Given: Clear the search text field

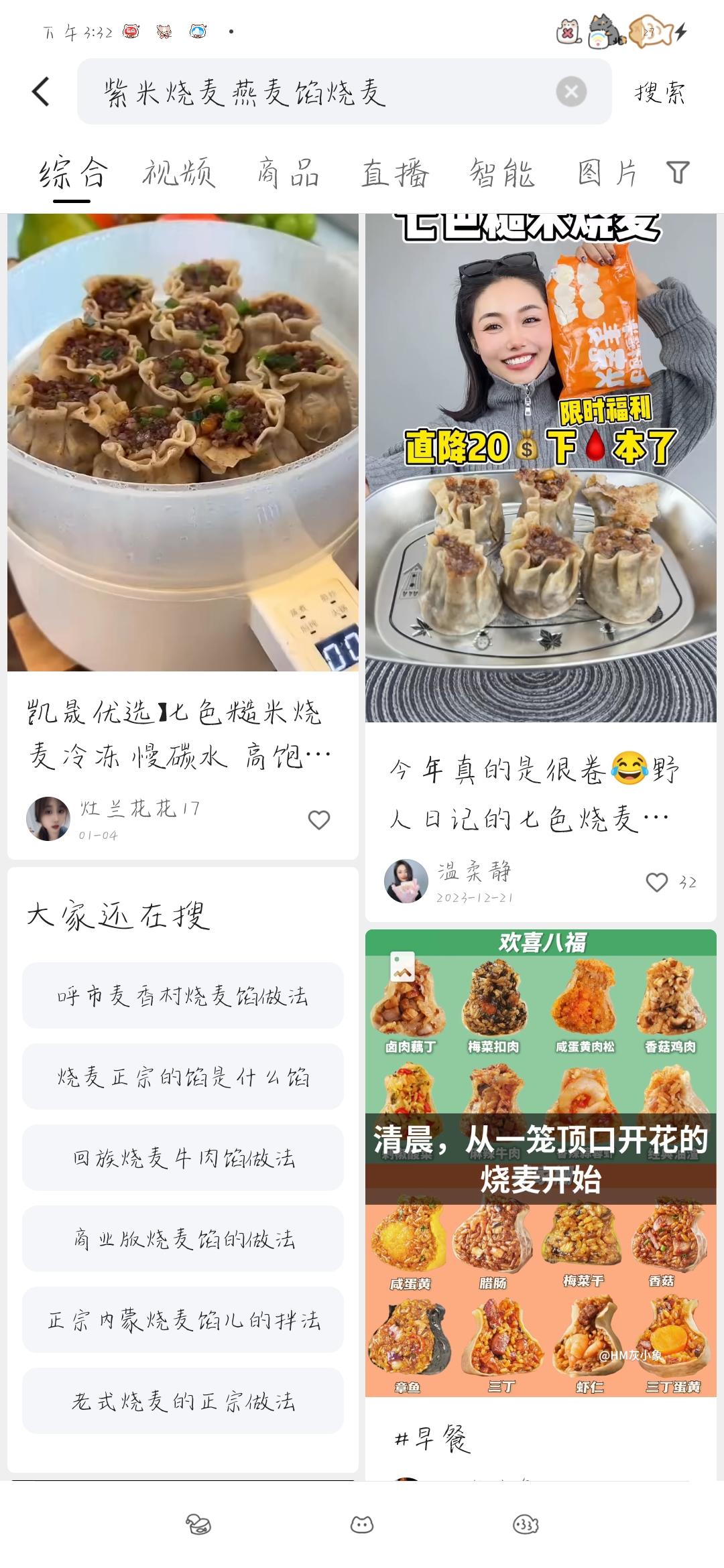Looking at the screenshot, I should click(x=571, y=91).
